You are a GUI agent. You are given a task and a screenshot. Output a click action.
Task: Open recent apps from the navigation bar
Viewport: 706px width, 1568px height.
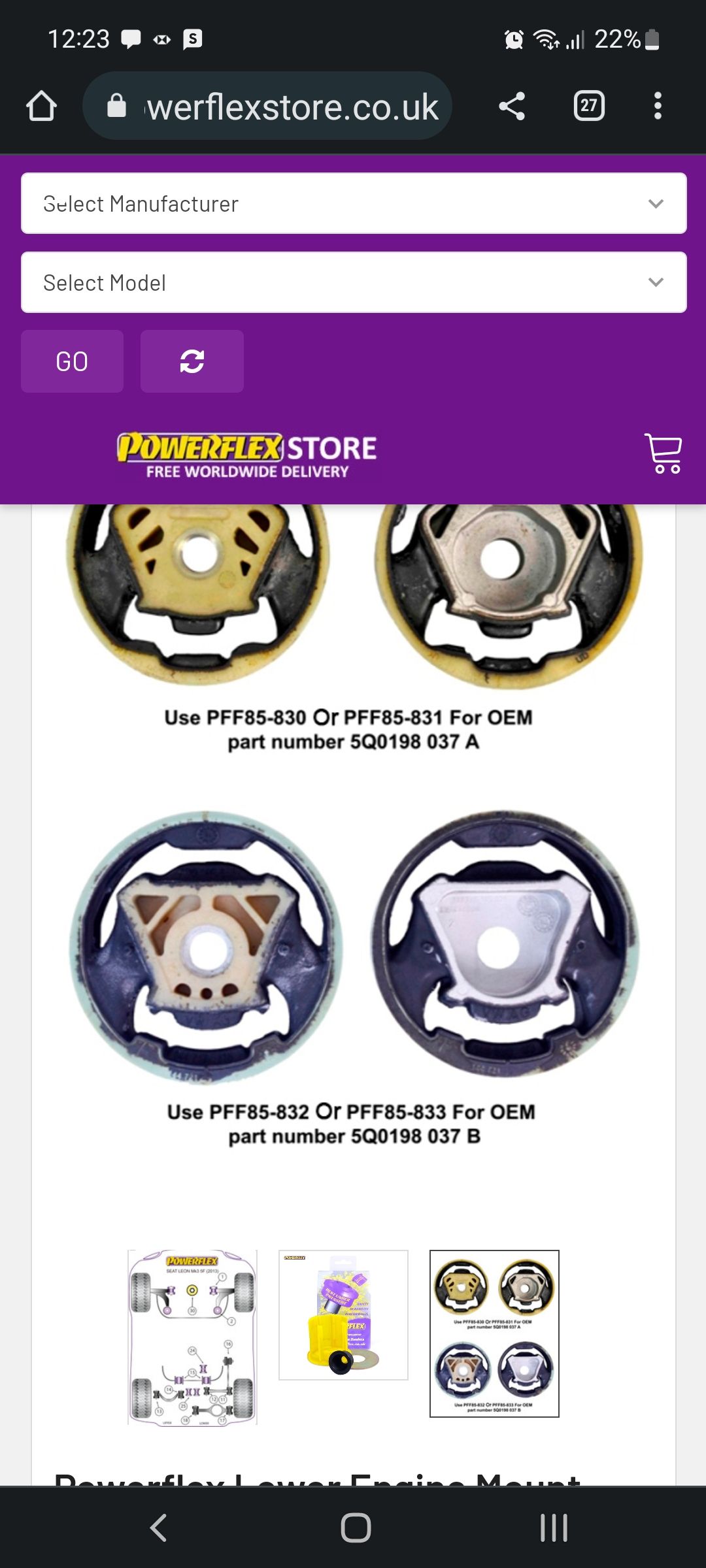click(554, 1527)
